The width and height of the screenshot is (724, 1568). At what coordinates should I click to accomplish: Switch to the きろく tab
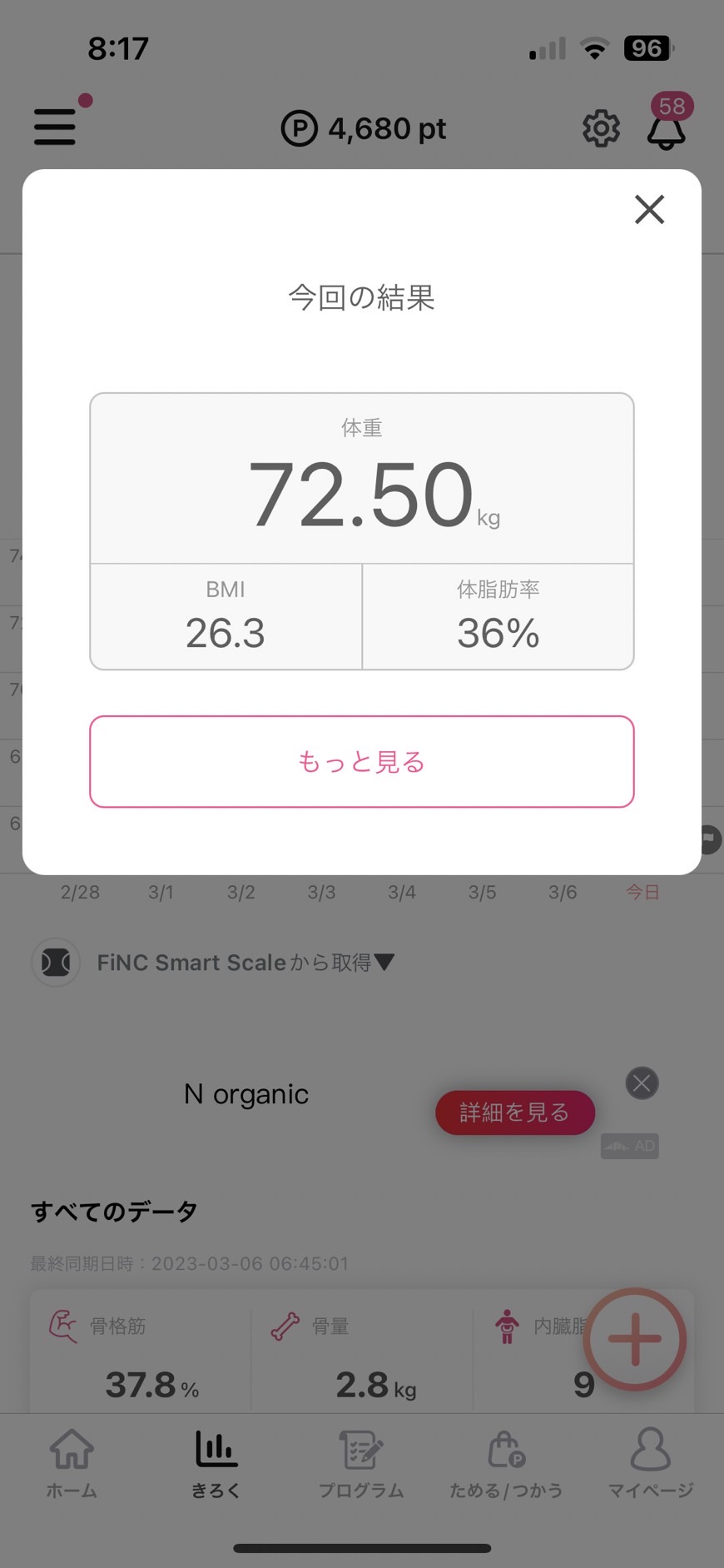216,1465
